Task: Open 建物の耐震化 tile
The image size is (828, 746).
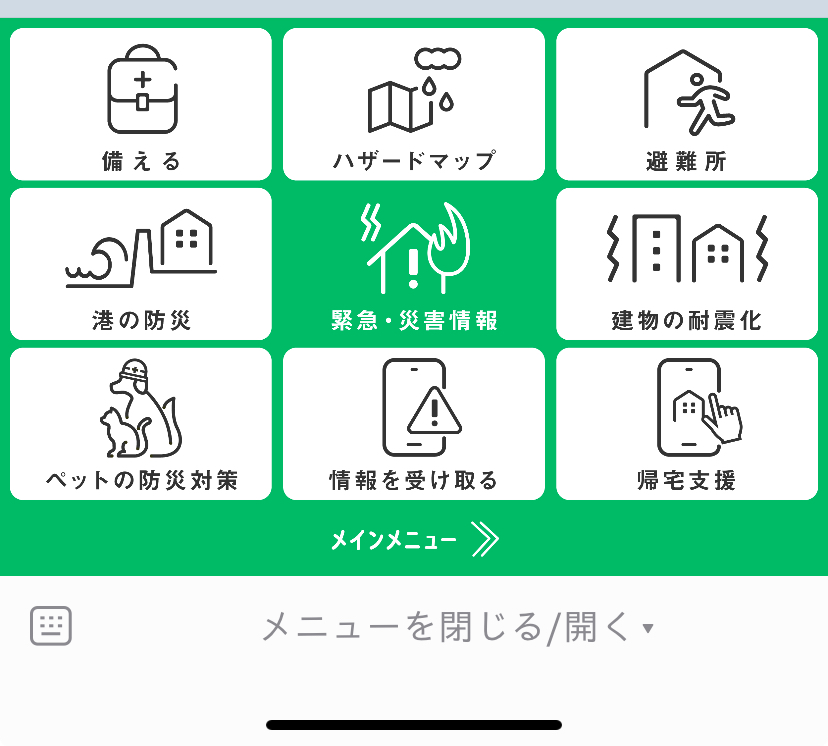Action: 687,264
